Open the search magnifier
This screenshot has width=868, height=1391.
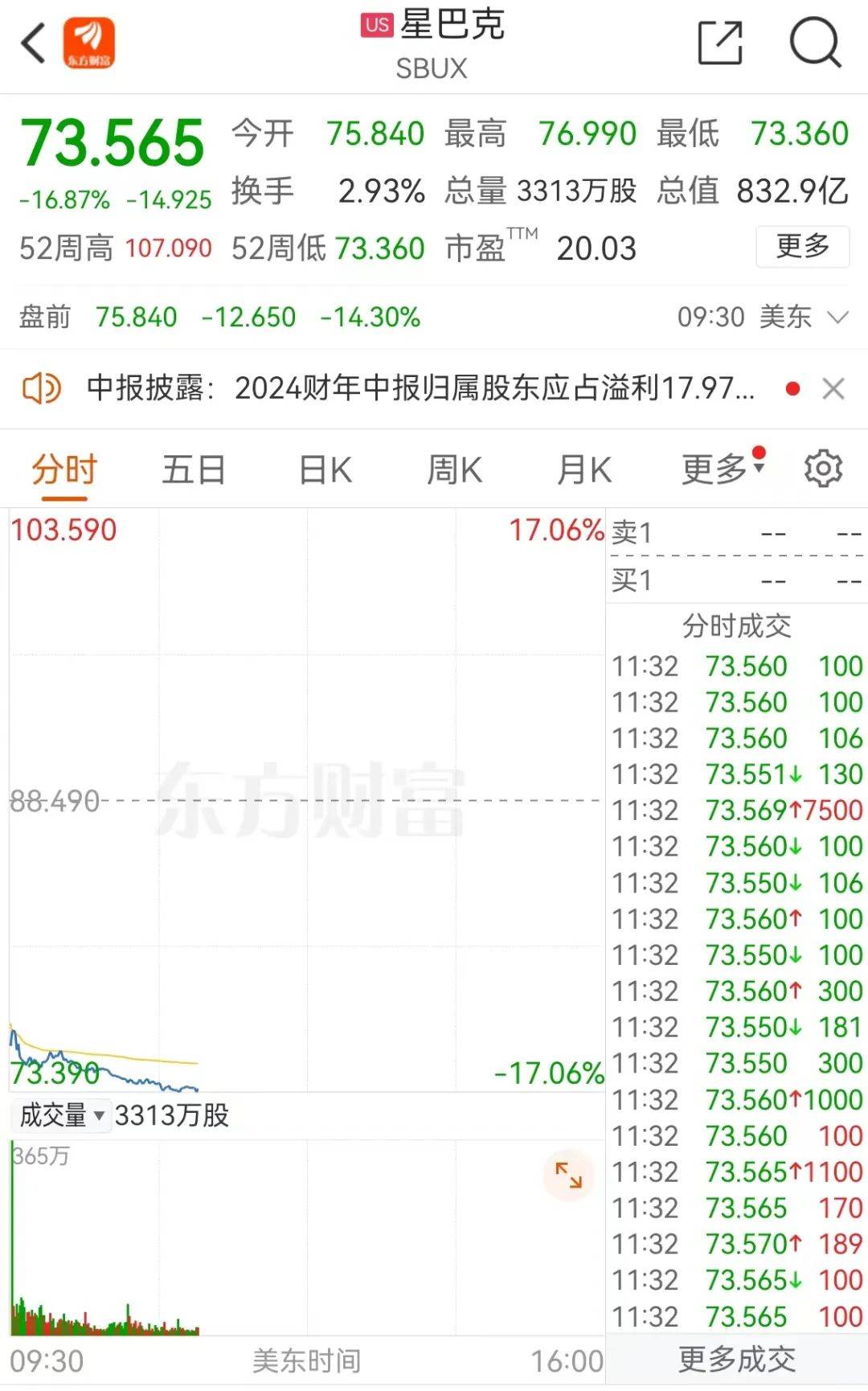(x=815, y=43)
